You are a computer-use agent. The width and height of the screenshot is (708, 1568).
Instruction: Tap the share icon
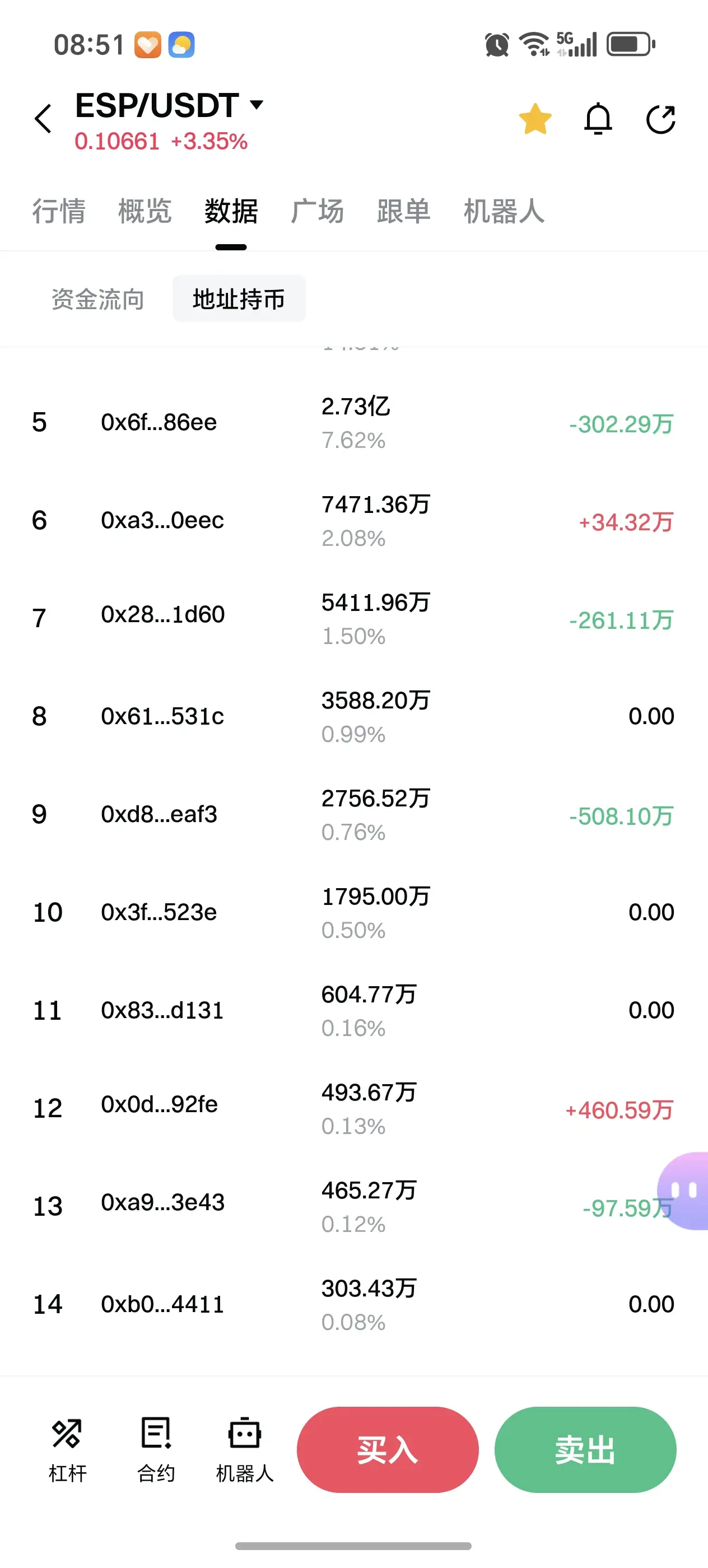coord(661,119)
